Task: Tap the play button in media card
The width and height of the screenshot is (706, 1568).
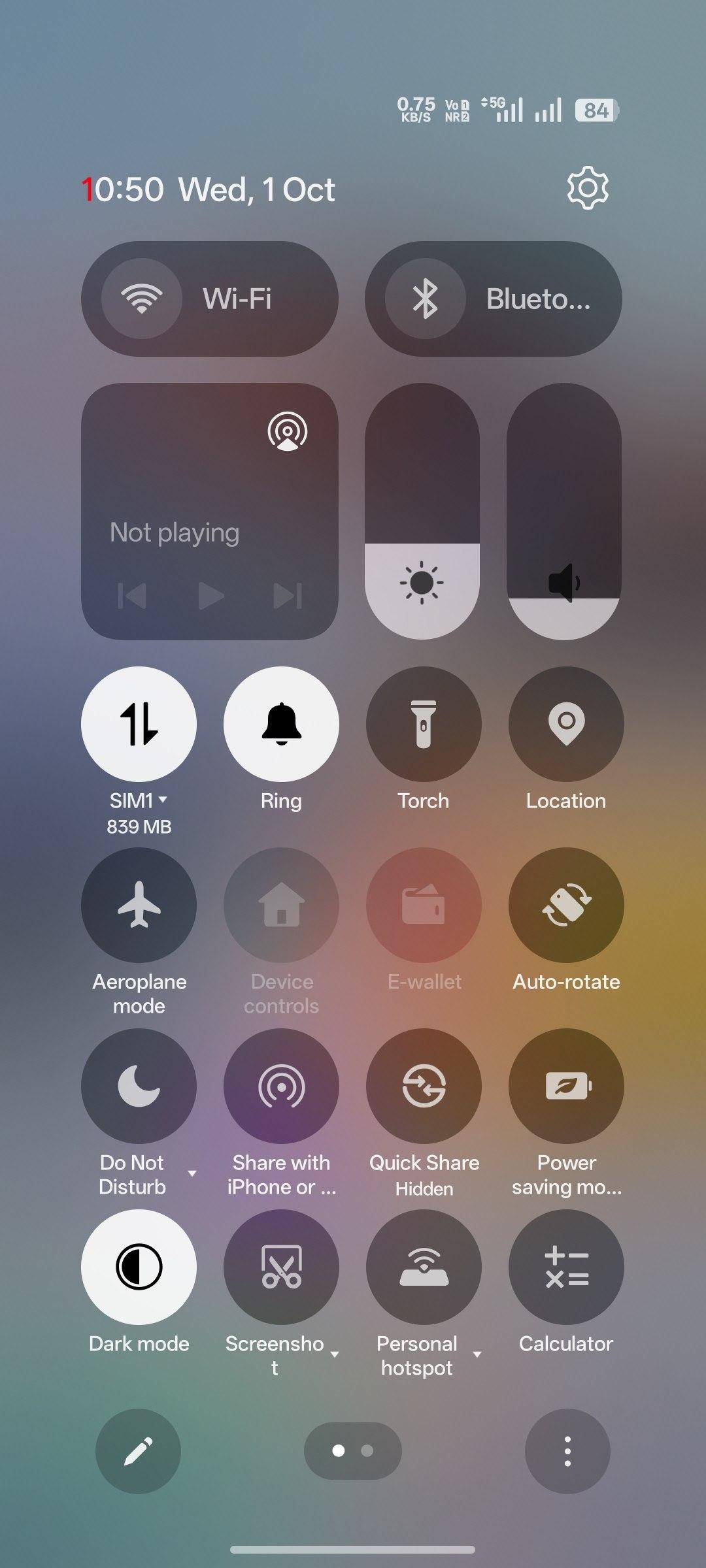Action: [210, 596]
